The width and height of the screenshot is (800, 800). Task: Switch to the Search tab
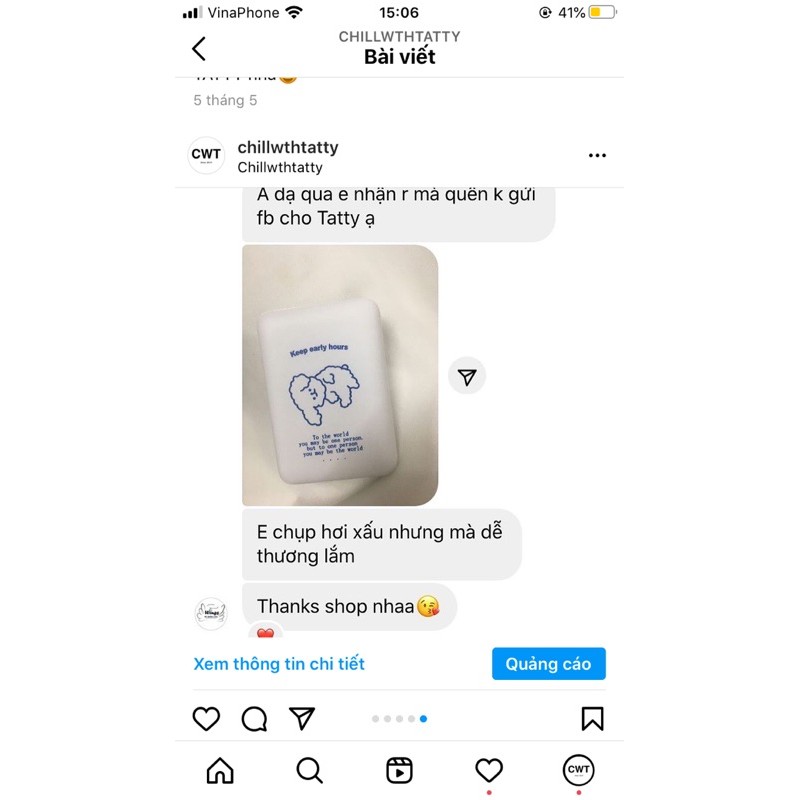coord(310,770)
